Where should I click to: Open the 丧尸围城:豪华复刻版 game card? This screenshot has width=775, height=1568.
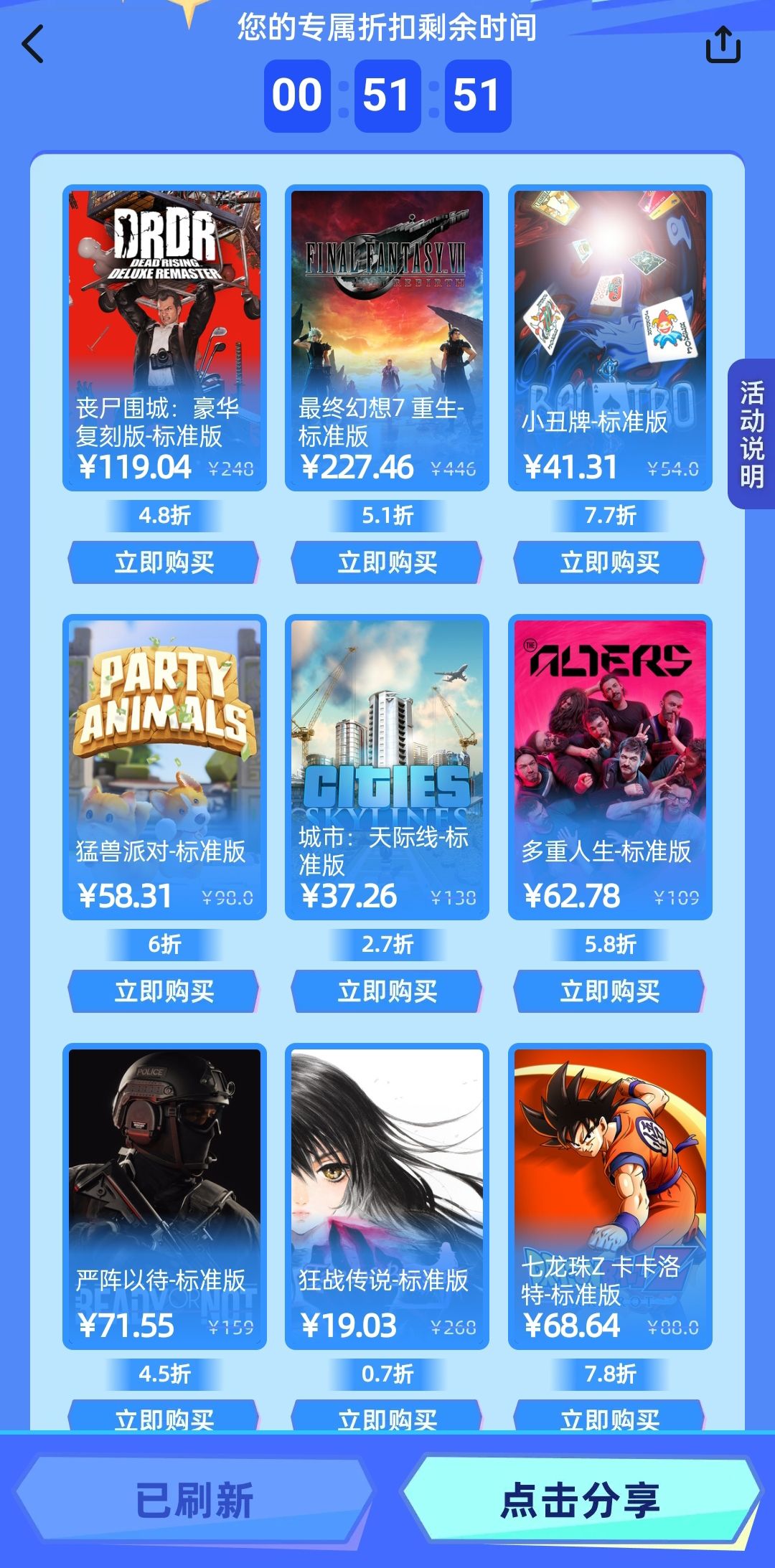coord(164,338)
